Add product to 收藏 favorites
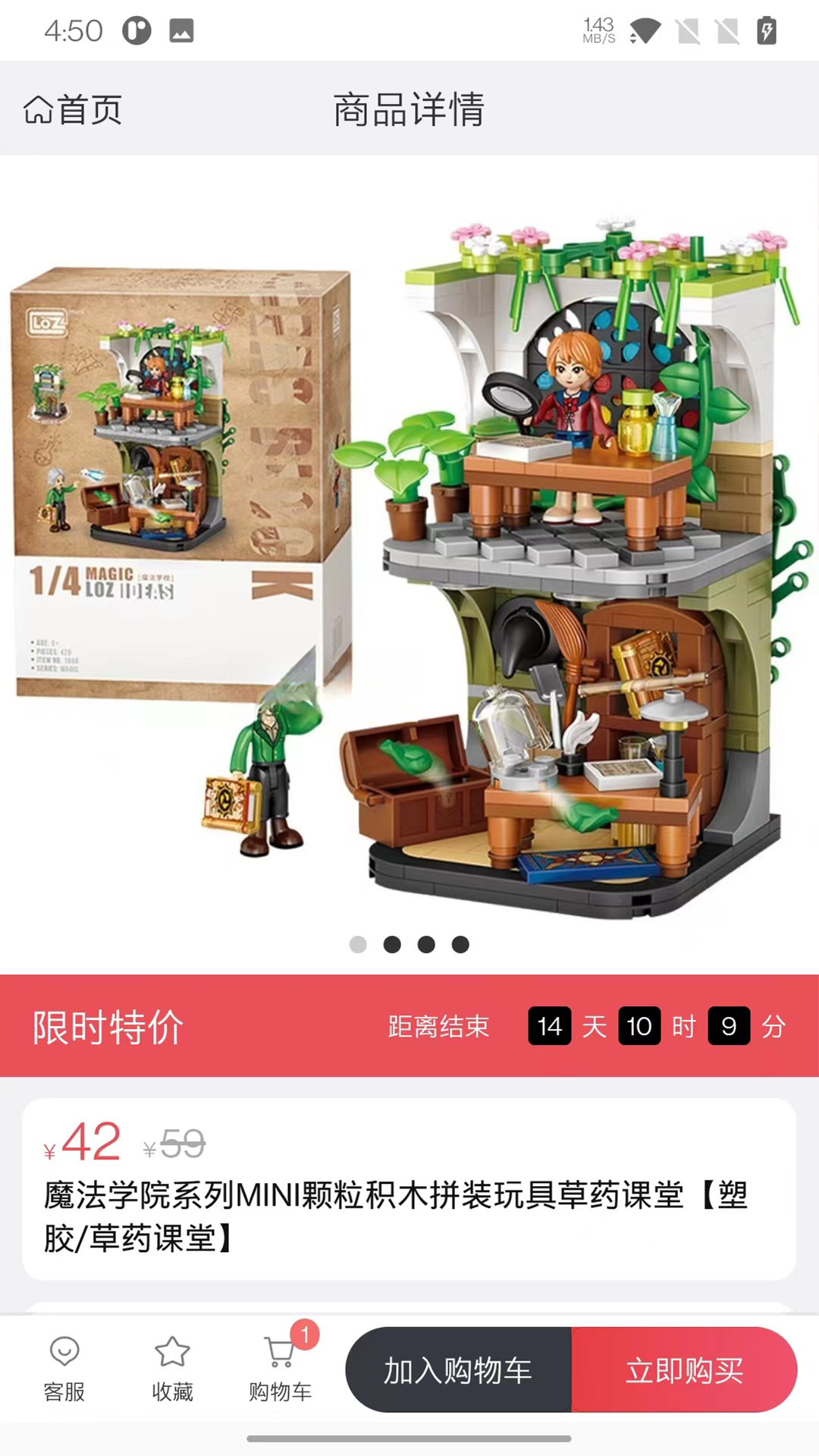This screenshot has width=819, height=1456. (172, 1370)
